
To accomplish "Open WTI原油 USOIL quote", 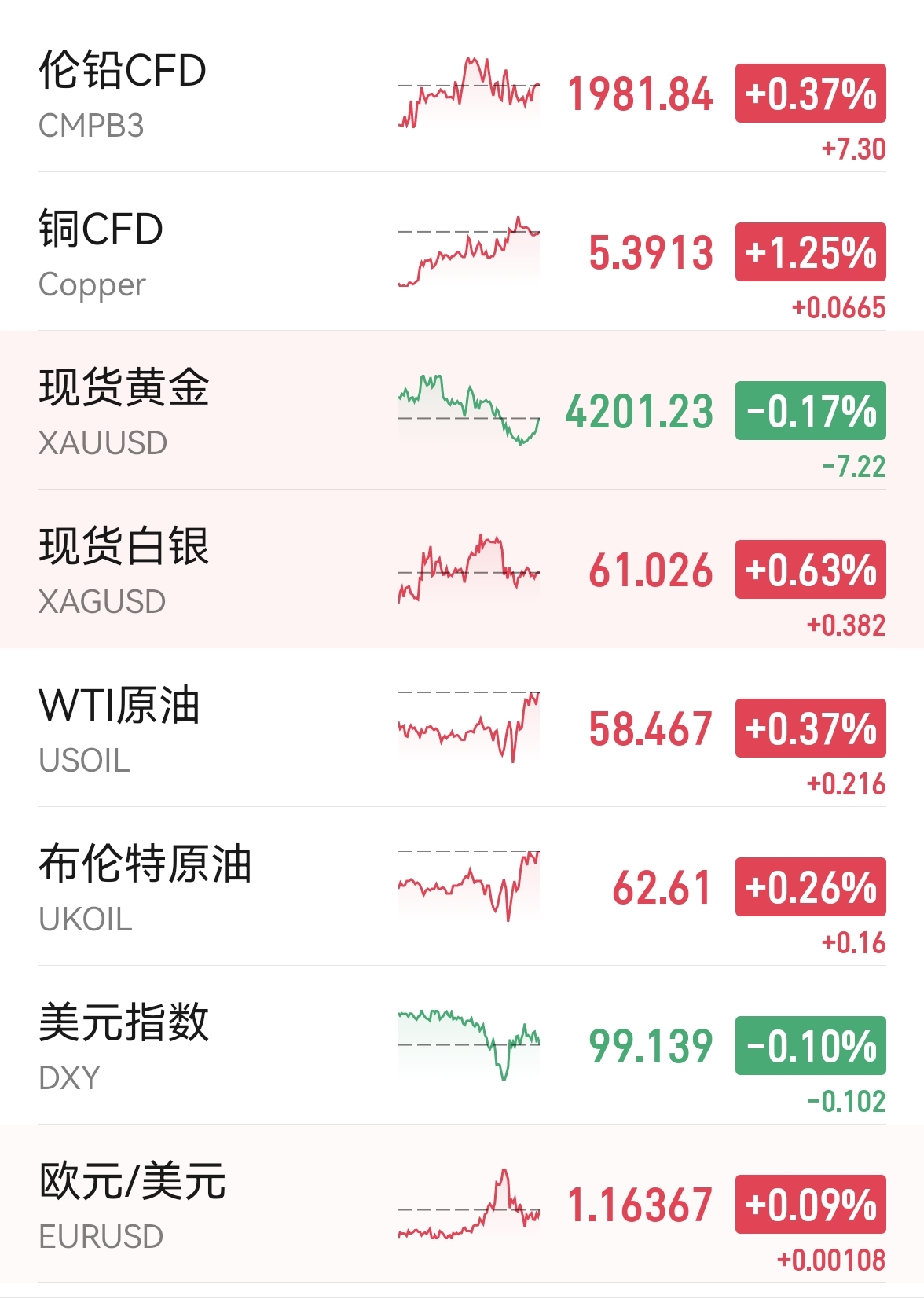I will click(x=462, y=728).
